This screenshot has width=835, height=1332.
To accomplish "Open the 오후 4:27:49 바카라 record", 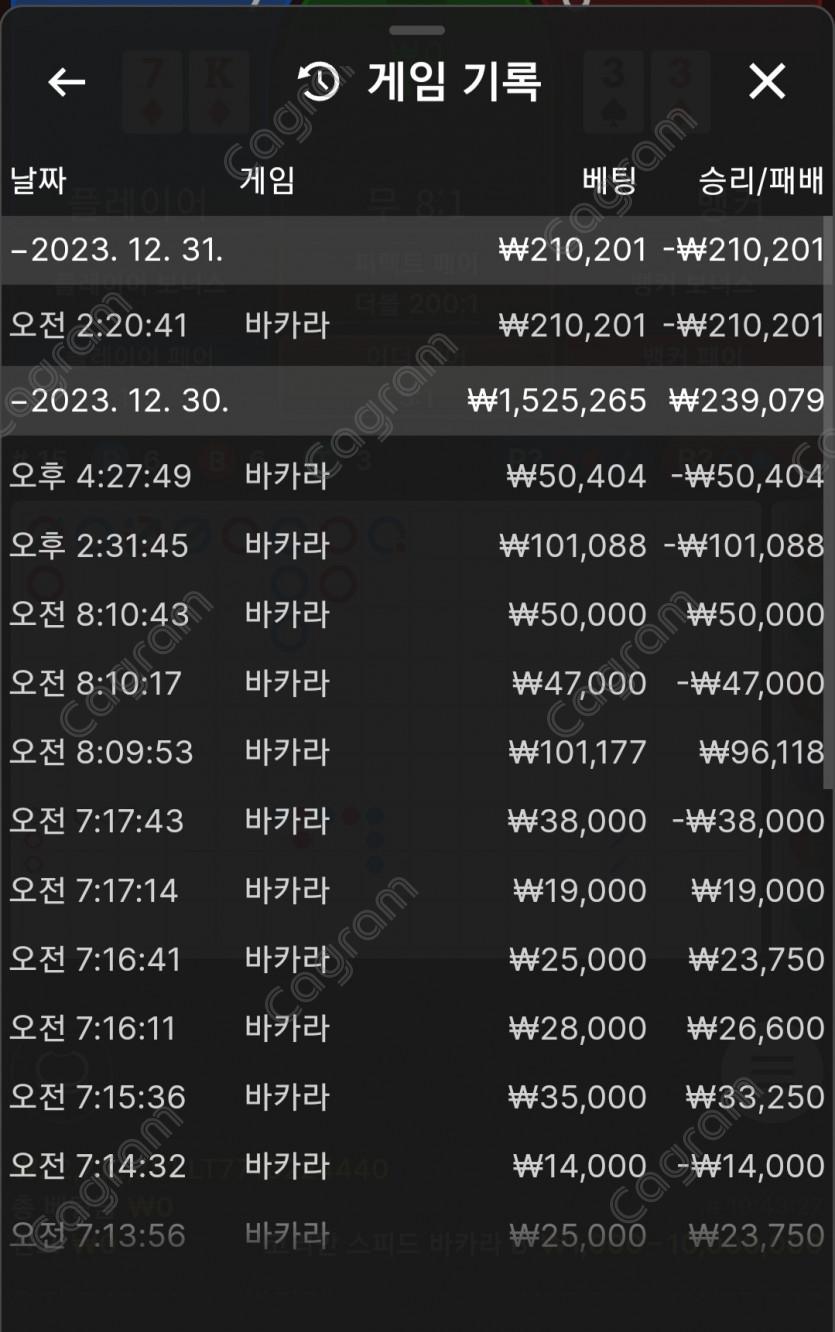I will pos(415,476).
